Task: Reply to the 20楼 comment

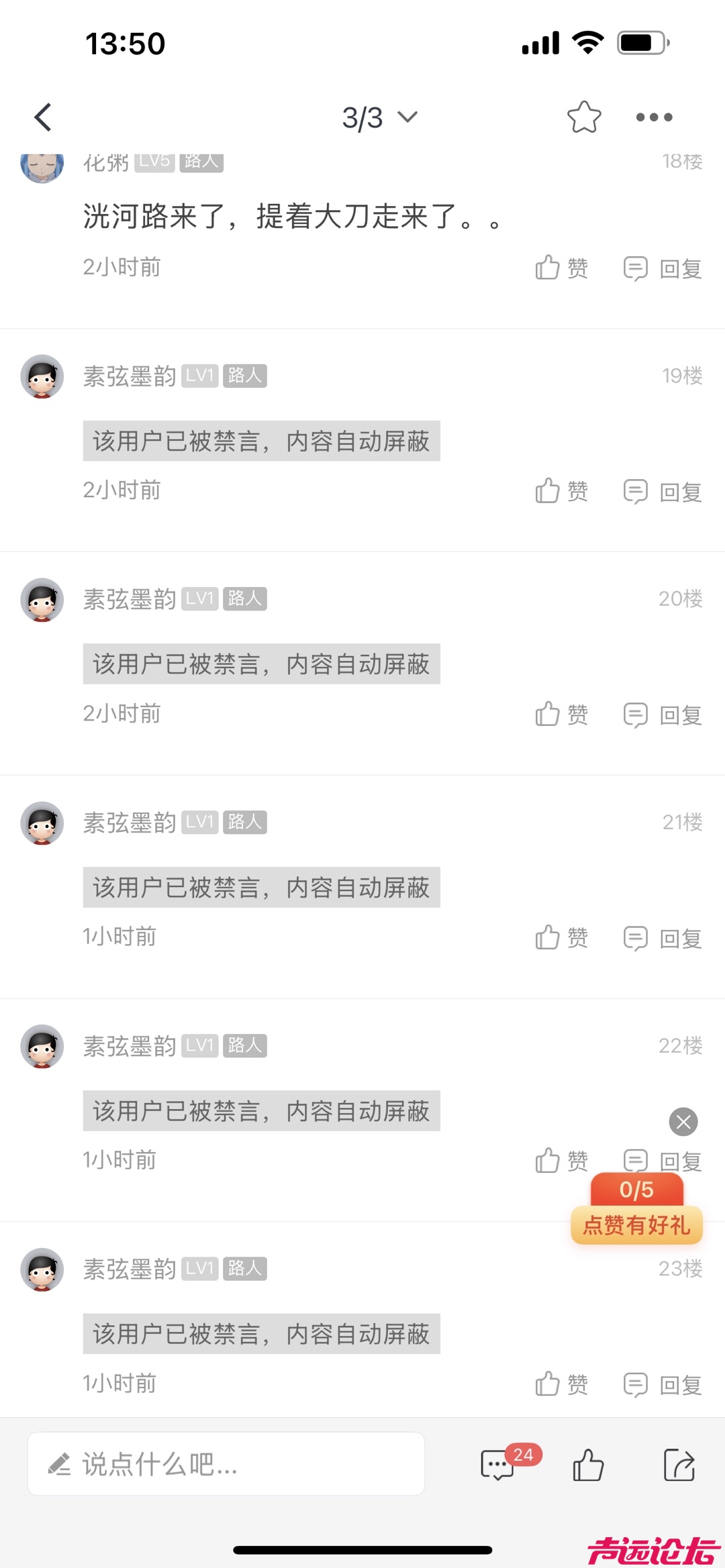Action: tap(663, 715)
